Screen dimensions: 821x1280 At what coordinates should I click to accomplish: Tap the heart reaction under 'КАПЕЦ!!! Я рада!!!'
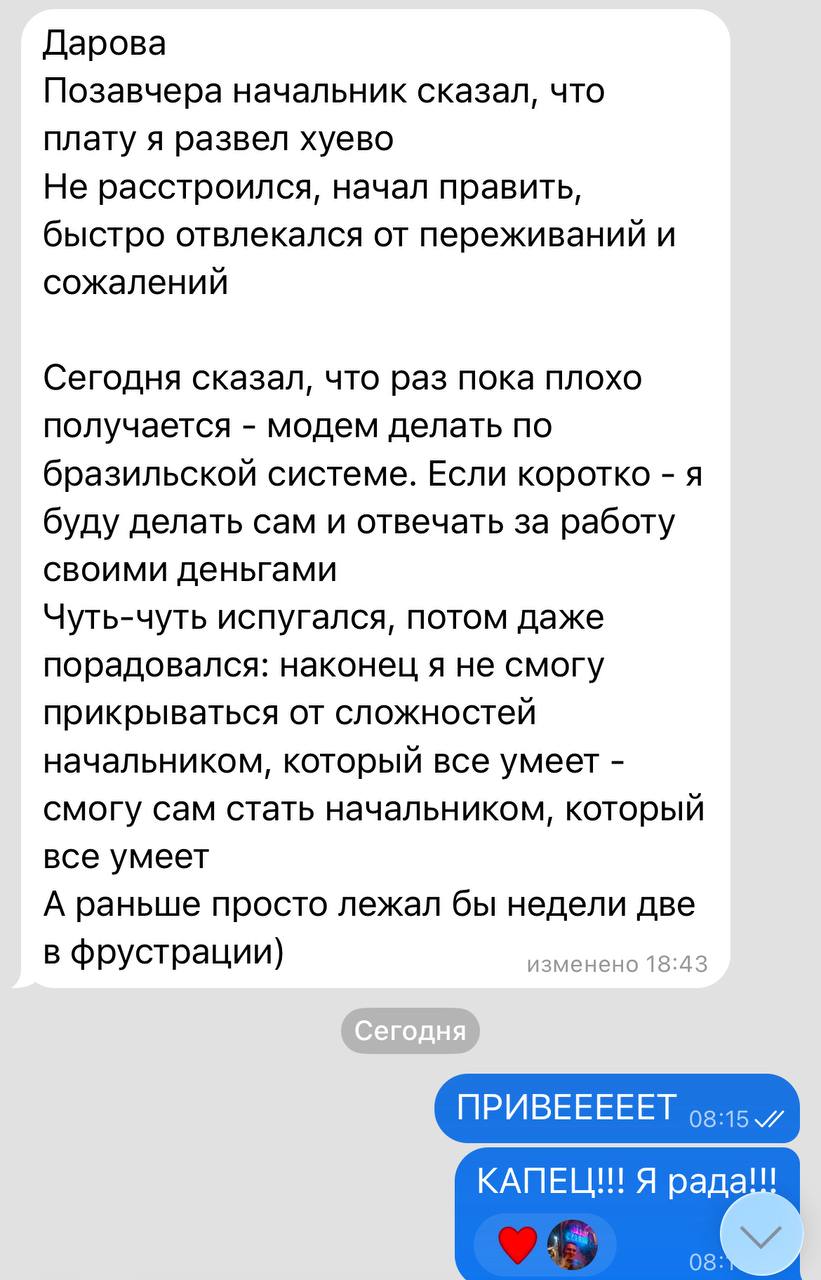[517, 1246]
